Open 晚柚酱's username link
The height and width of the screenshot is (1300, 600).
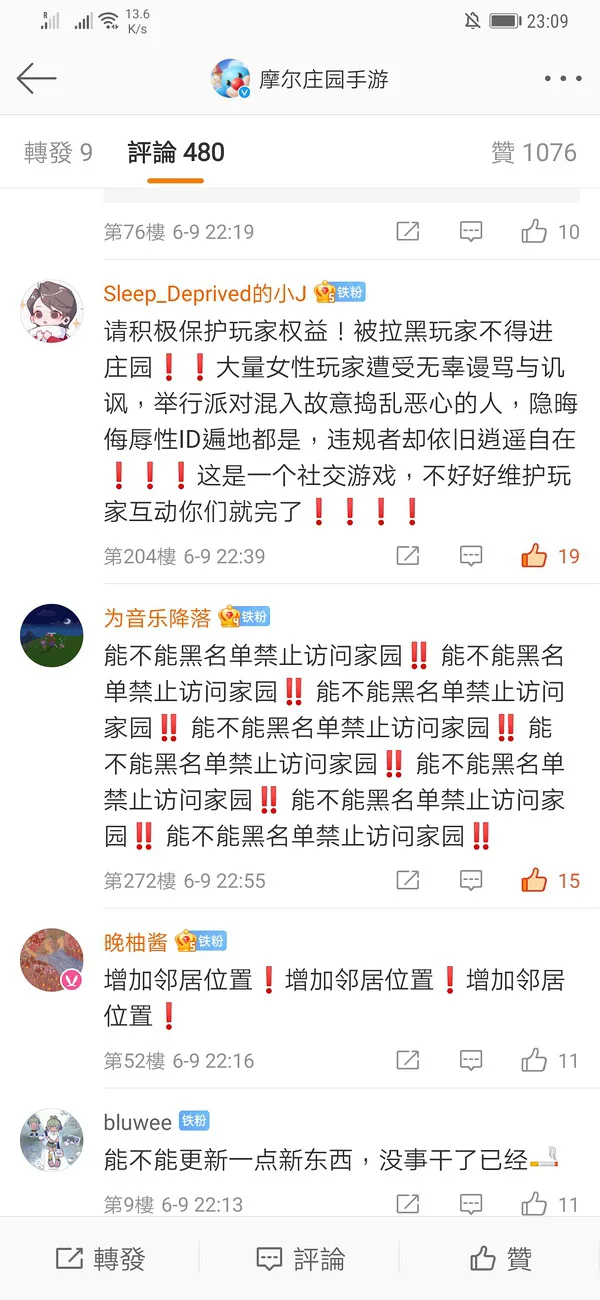coord(135,941)
